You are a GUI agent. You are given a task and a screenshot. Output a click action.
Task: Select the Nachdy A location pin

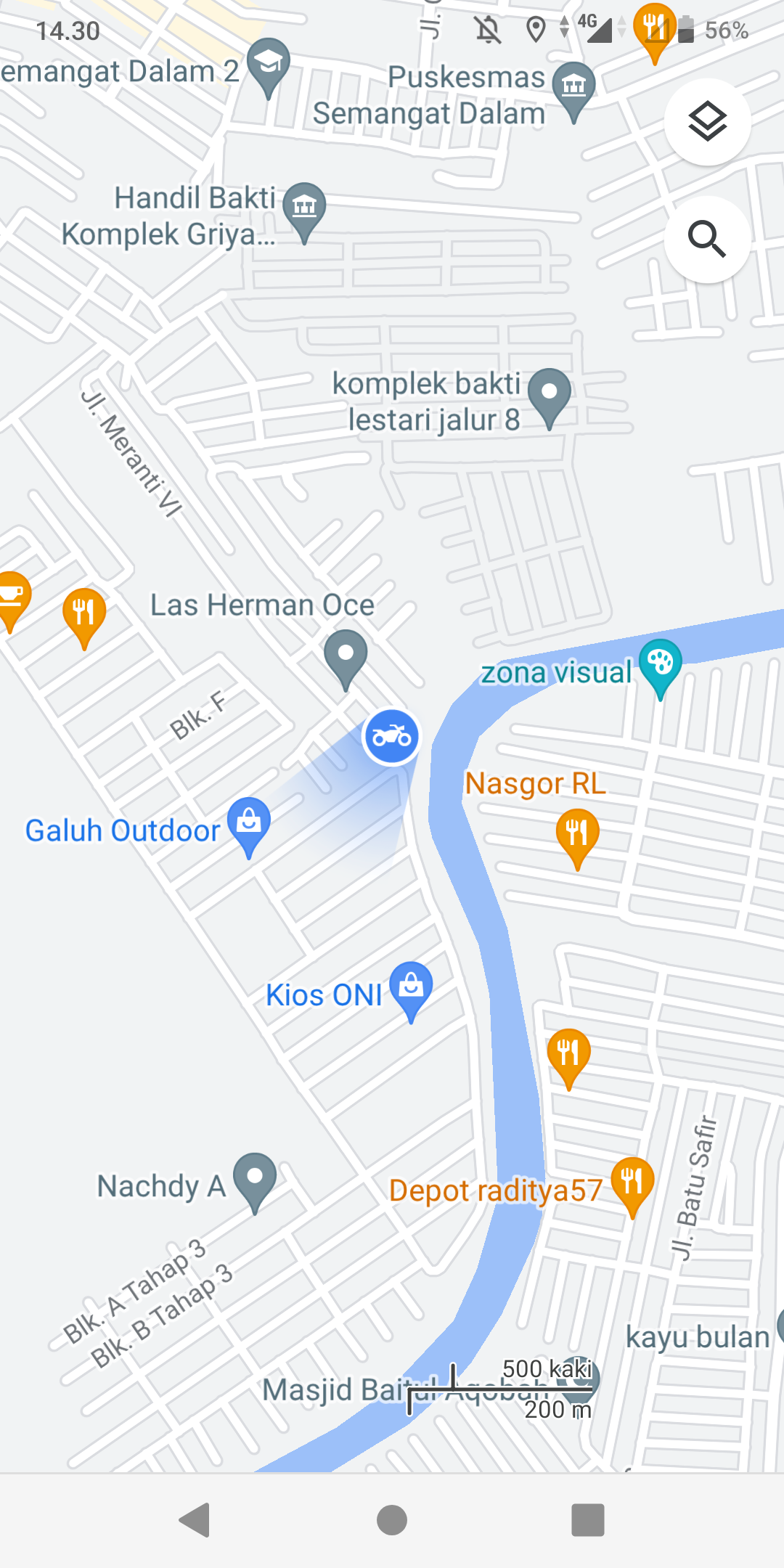tap(255, 1177)
